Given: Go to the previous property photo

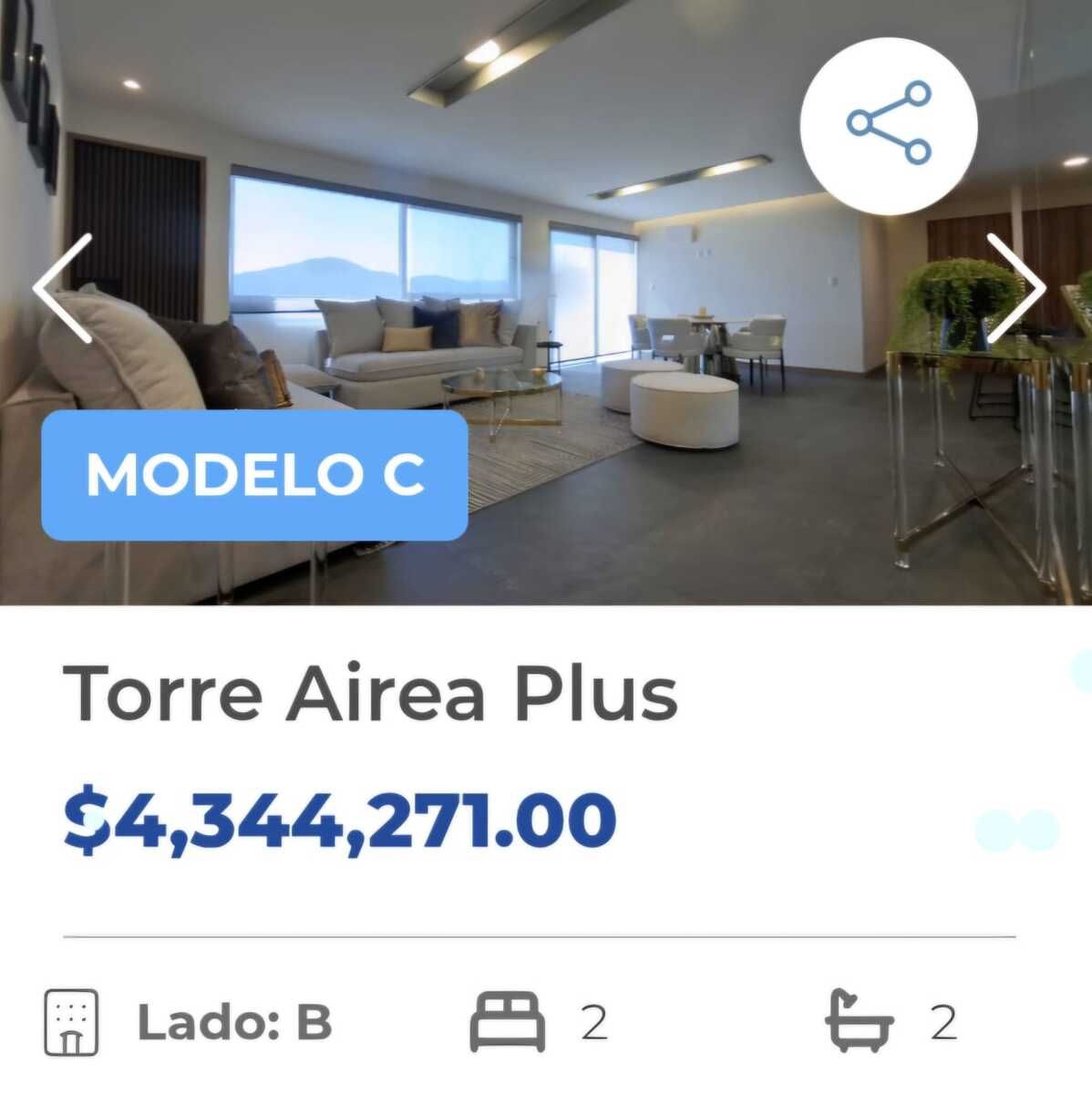Looking at the screenshot, I should coord(64,288).
